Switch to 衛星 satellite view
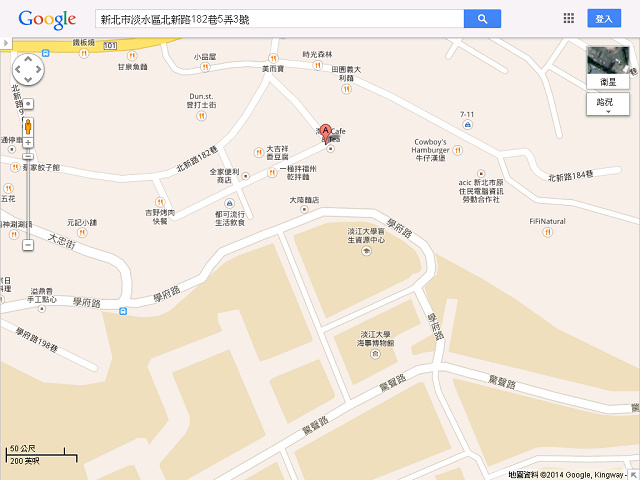 tap(608, 68)
